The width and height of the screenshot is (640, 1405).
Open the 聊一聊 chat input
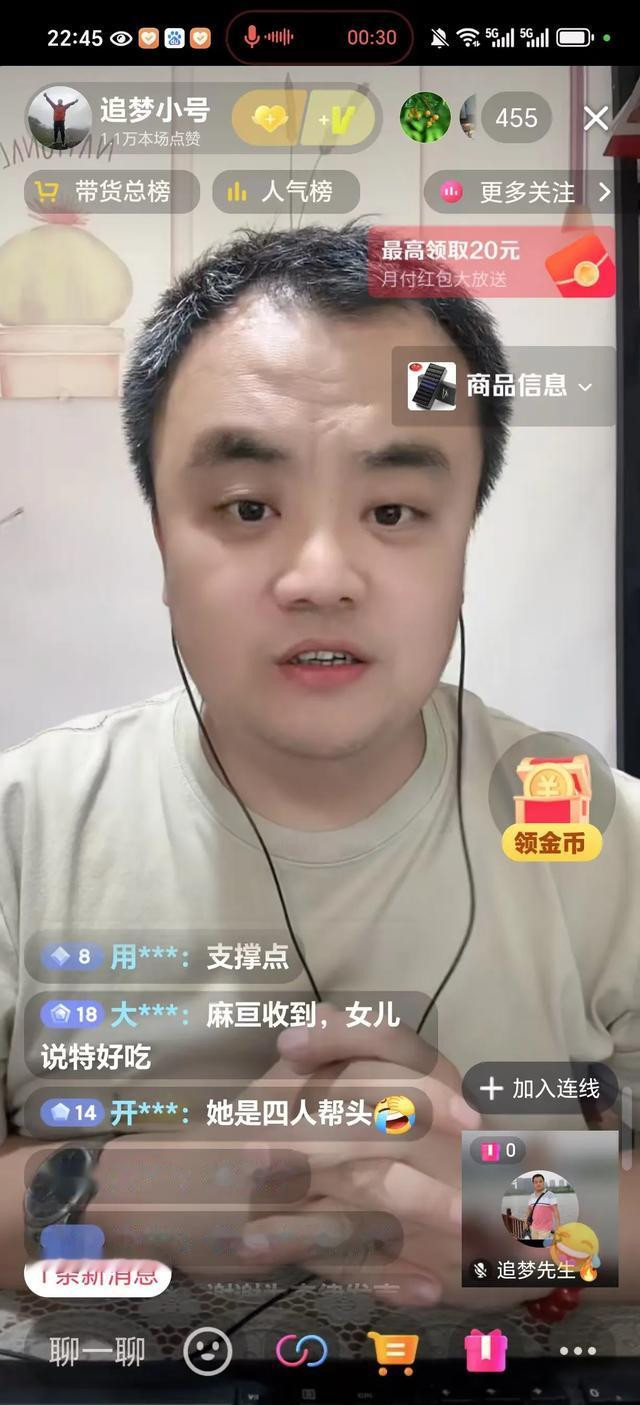[97, 1352]
